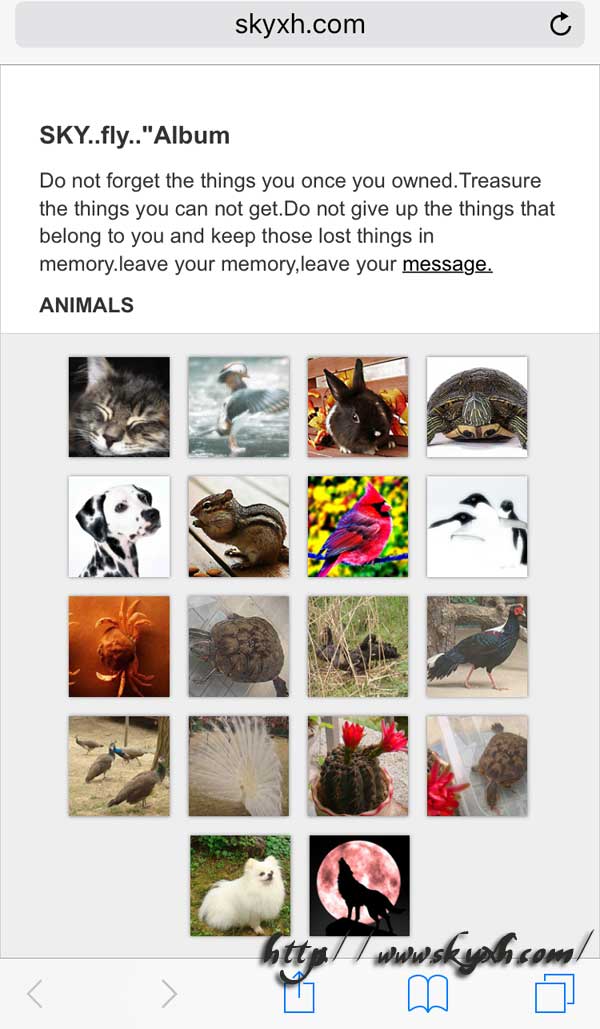View the chipmunk photo

[239, 526]
